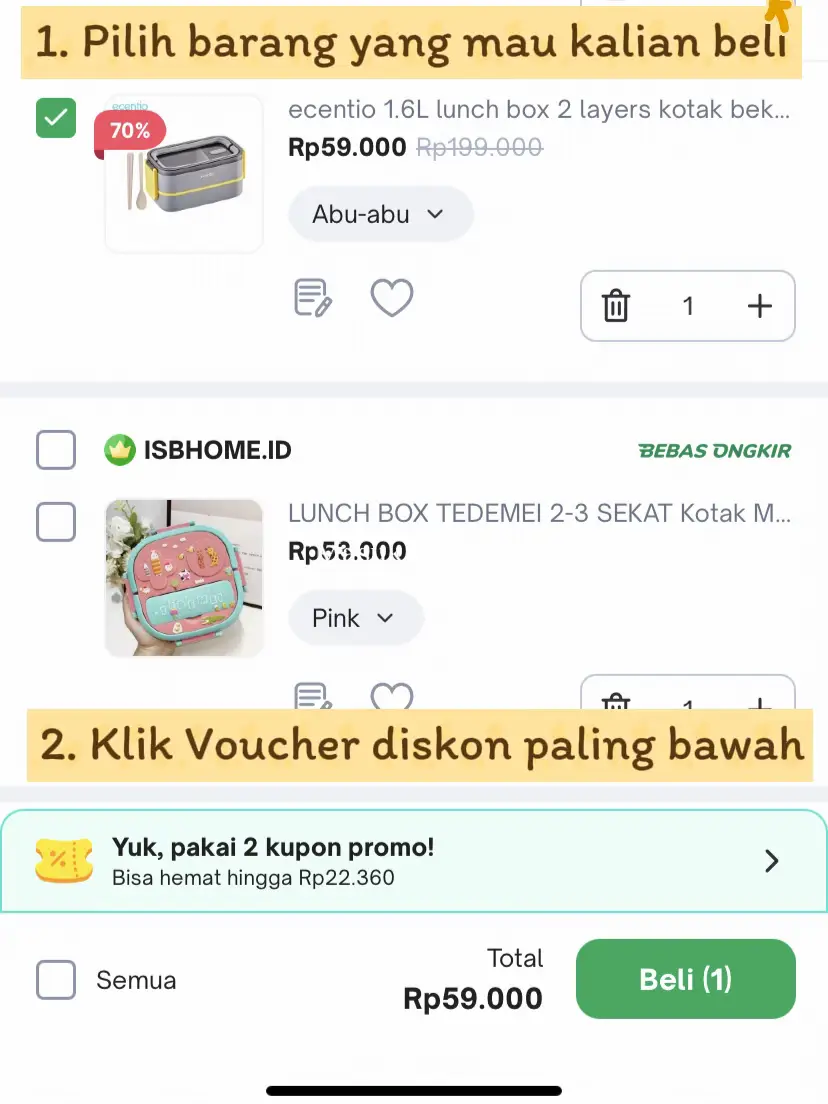Viewport: 828px width, 1104px height.
Task: Open the Abu-abu variant dropdown
Action: point(380,214)
